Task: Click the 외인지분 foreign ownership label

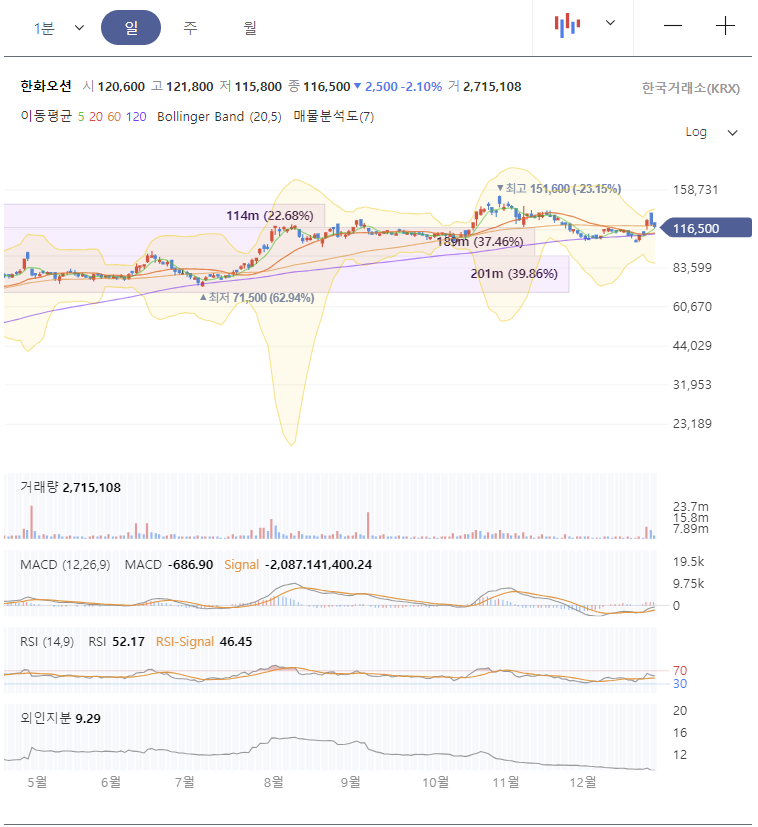Action: pyautogui.click(x=47, y=718)
